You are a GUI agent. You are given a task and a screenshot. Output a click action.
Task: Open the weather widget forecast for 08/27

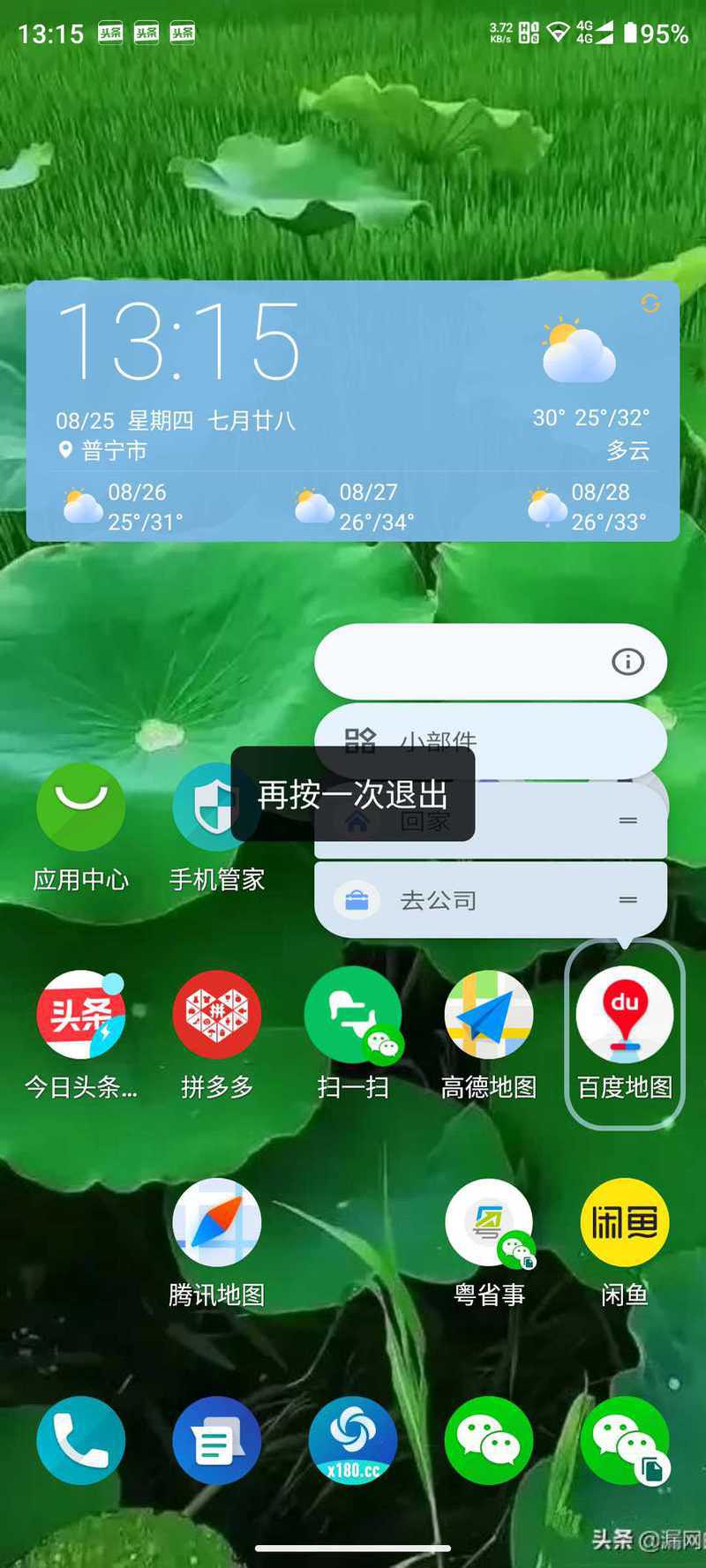point(355,507)
